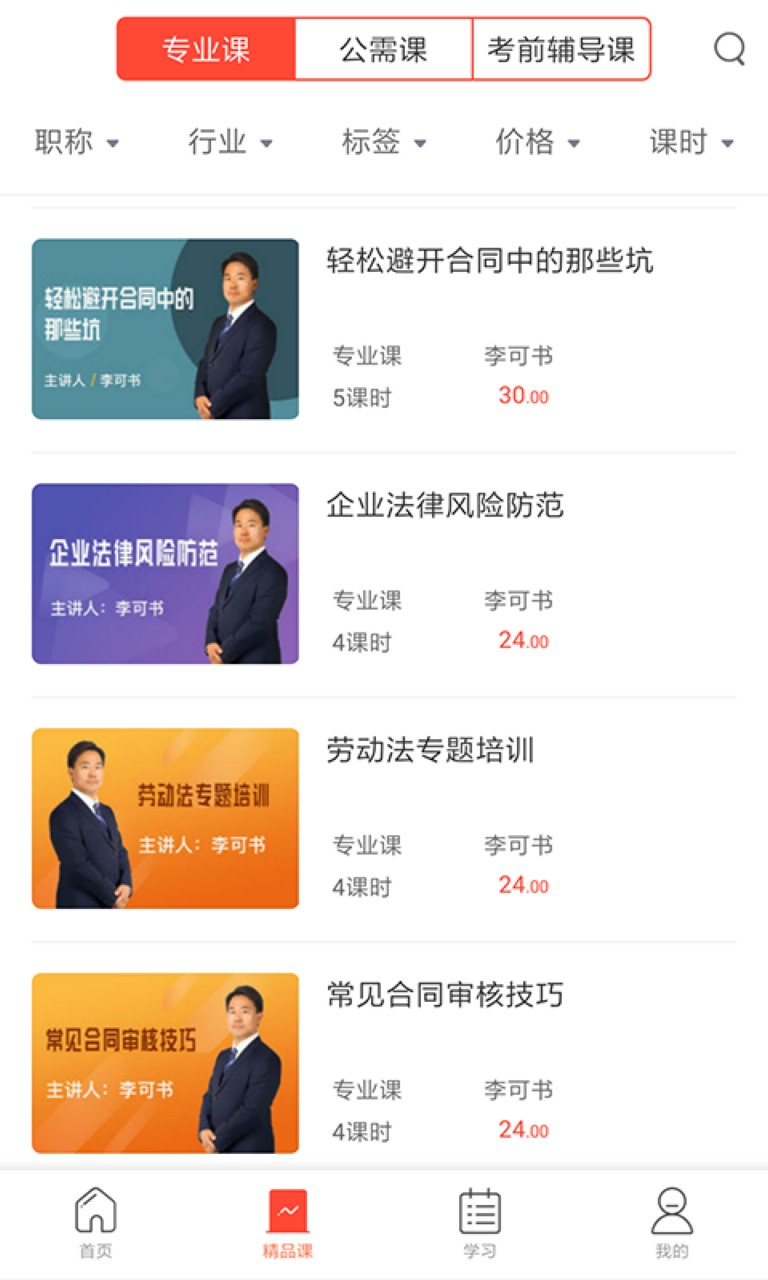768x1280 pixels.
Task: Stay on the 专业课 tab
Action: (206, 48)
